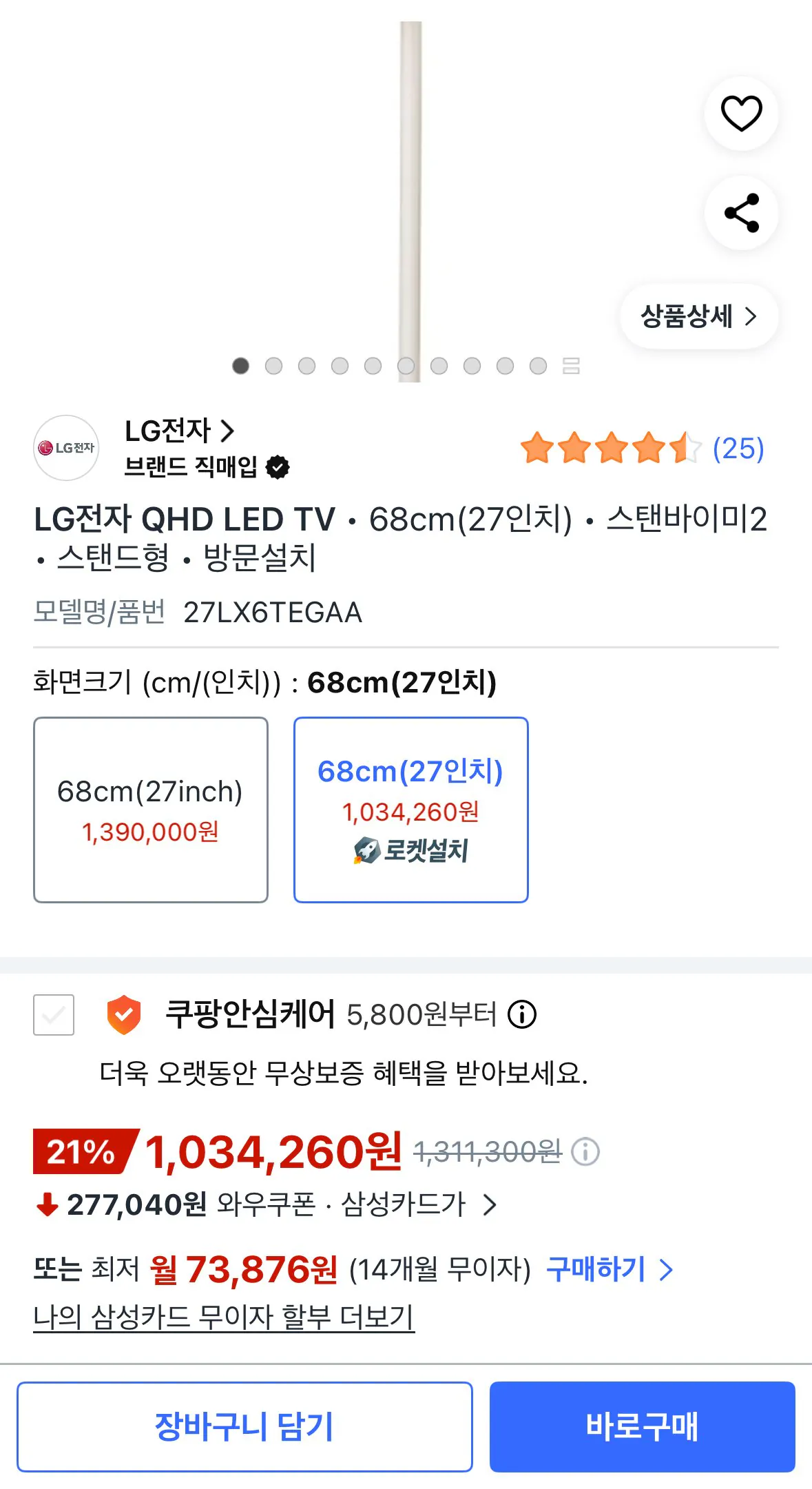This screenshot has height=1489, width=812.
Task: Select the 68cm(27인치) rocket install option
Action: coord(410,809)
